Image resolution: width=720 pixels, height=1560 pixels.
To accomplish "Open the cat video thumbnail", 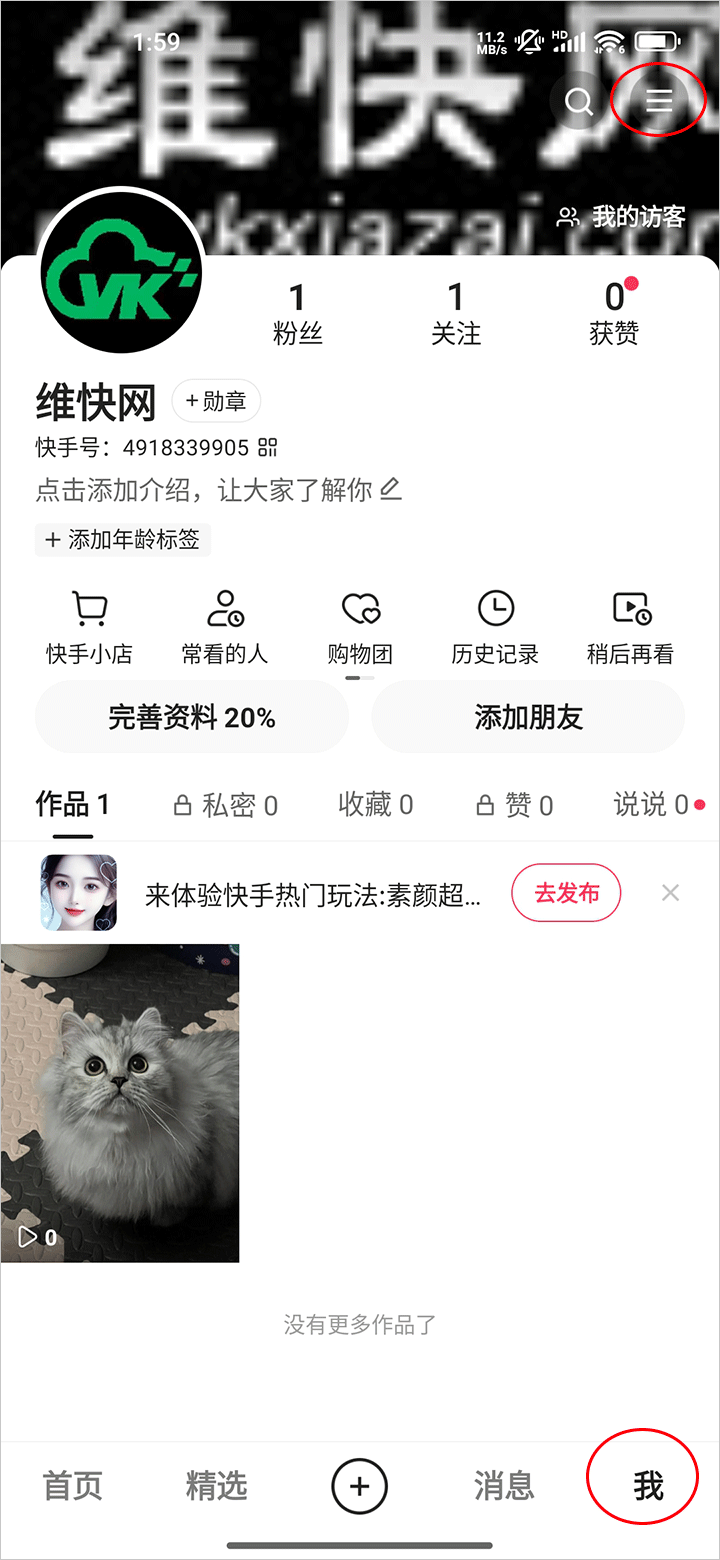I will [120, 1102].
